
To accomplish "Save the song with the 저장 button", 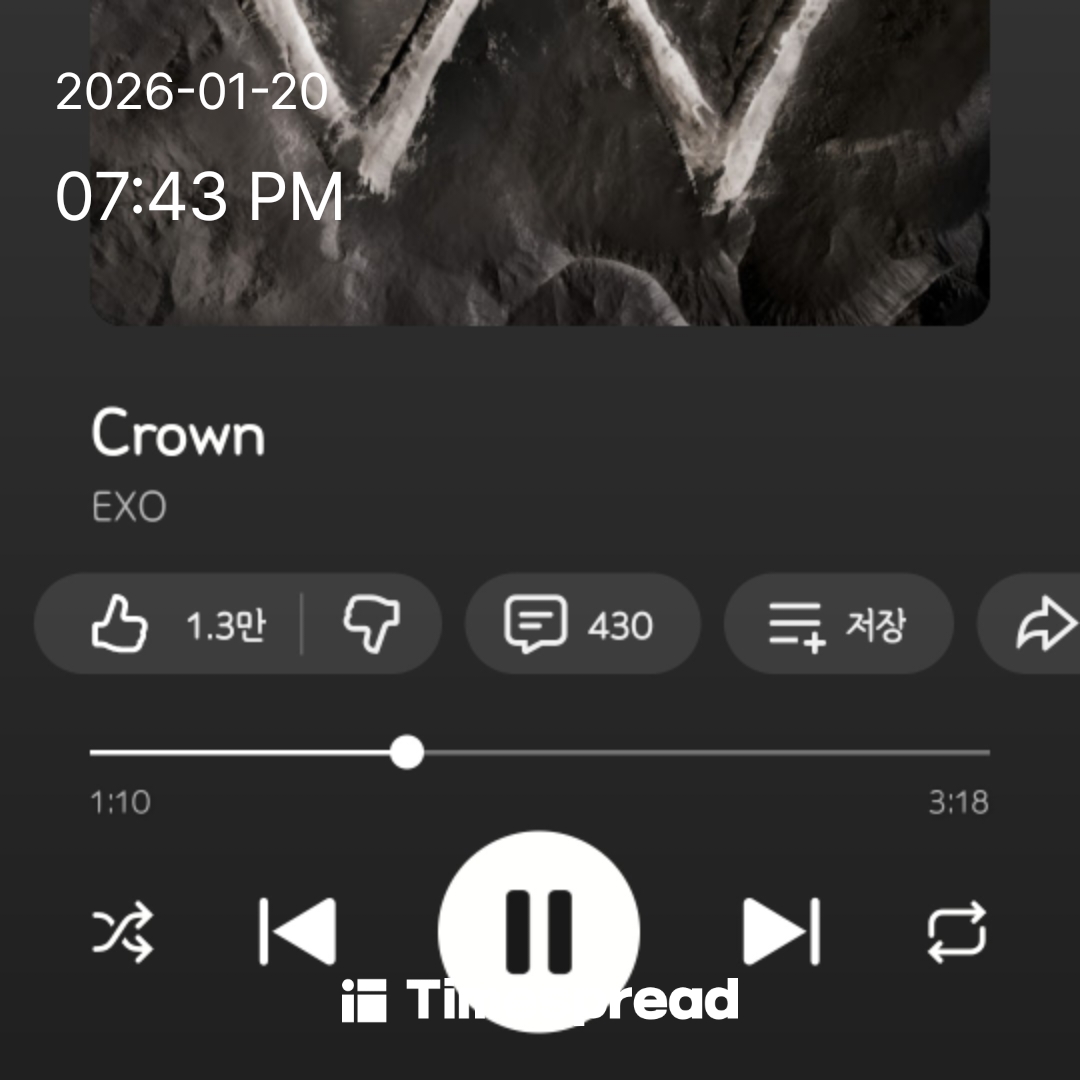I will tap(838, 625).
